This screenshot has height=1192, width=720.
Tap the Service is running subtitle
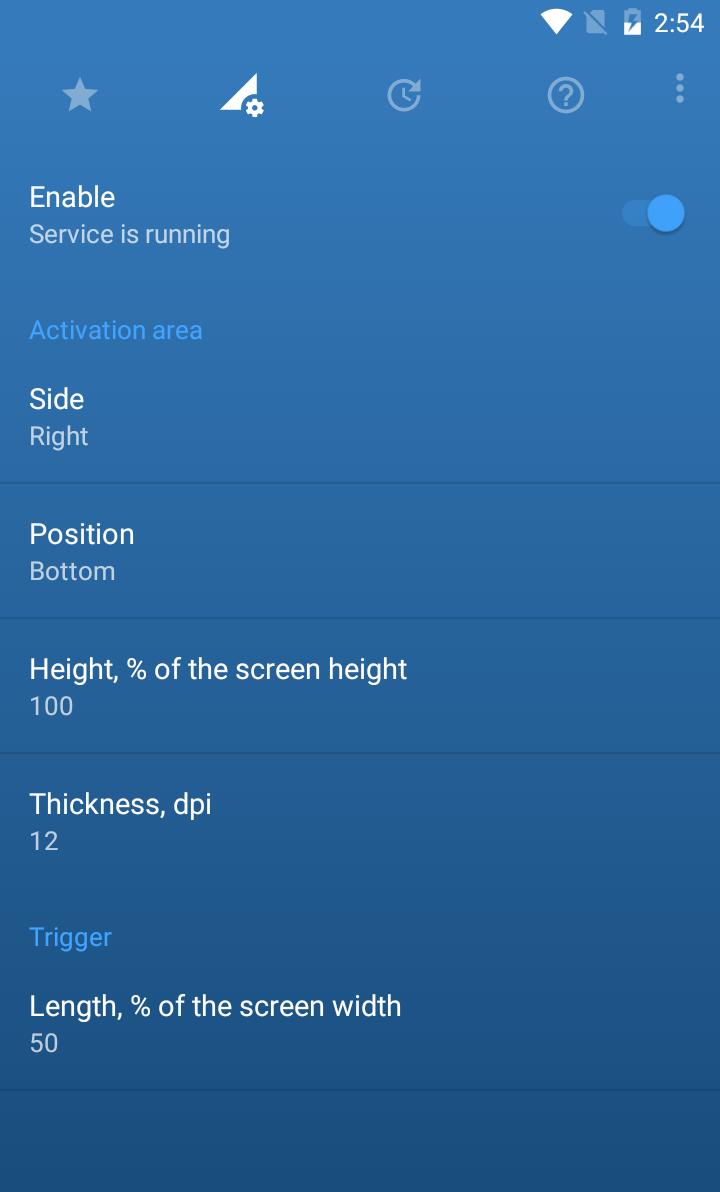129,233
